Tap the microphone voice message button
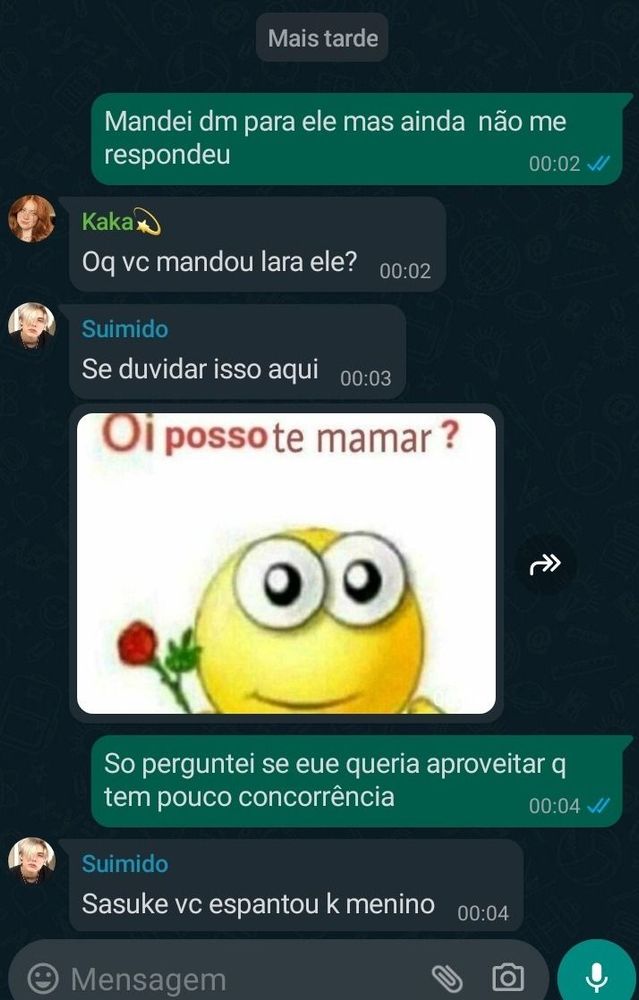 596,976
